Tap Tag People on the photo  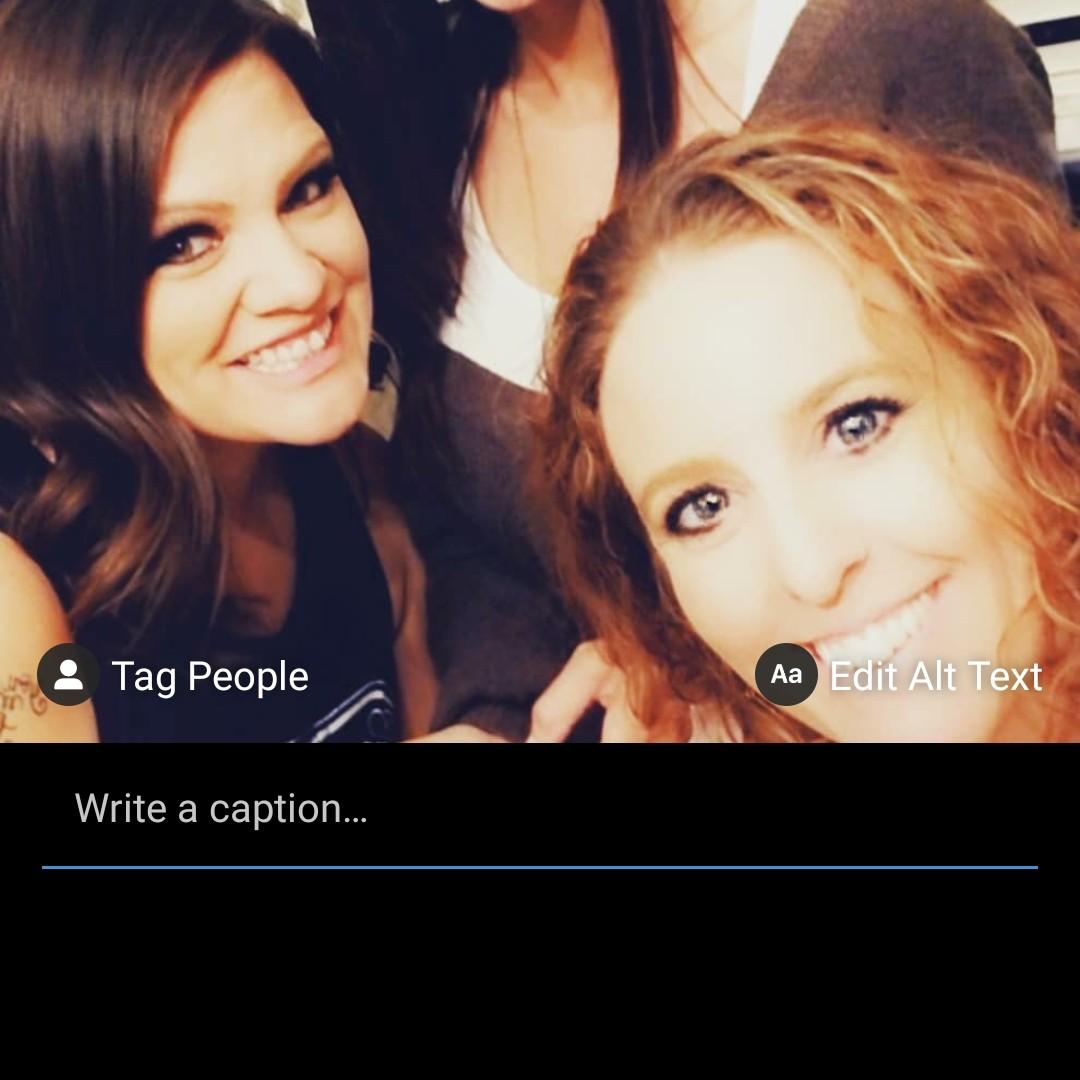(x=175, y=676)
